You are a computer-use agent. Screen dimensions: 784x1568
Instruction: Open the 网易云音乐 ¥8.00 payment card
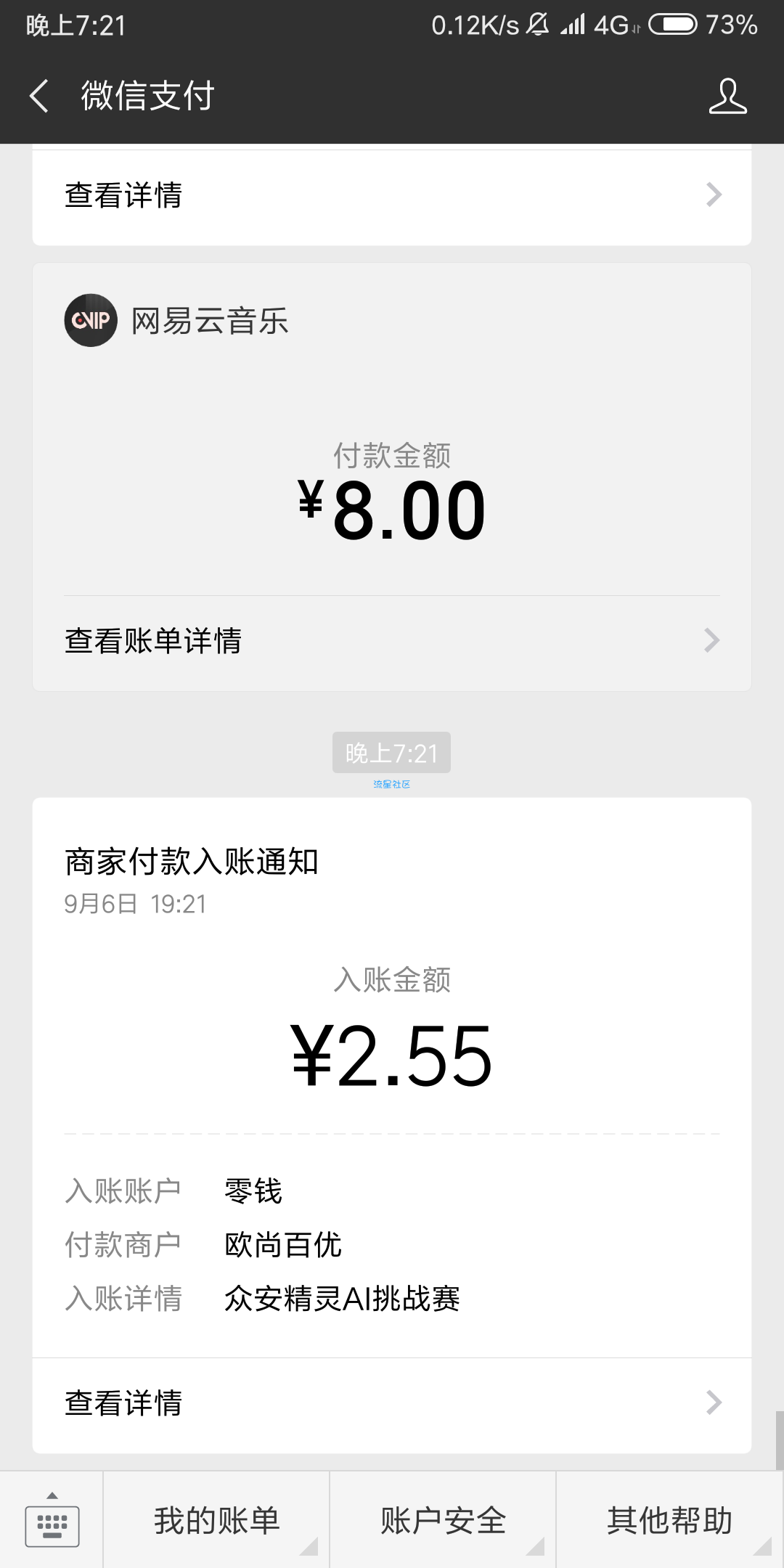[x=392, y=477]
